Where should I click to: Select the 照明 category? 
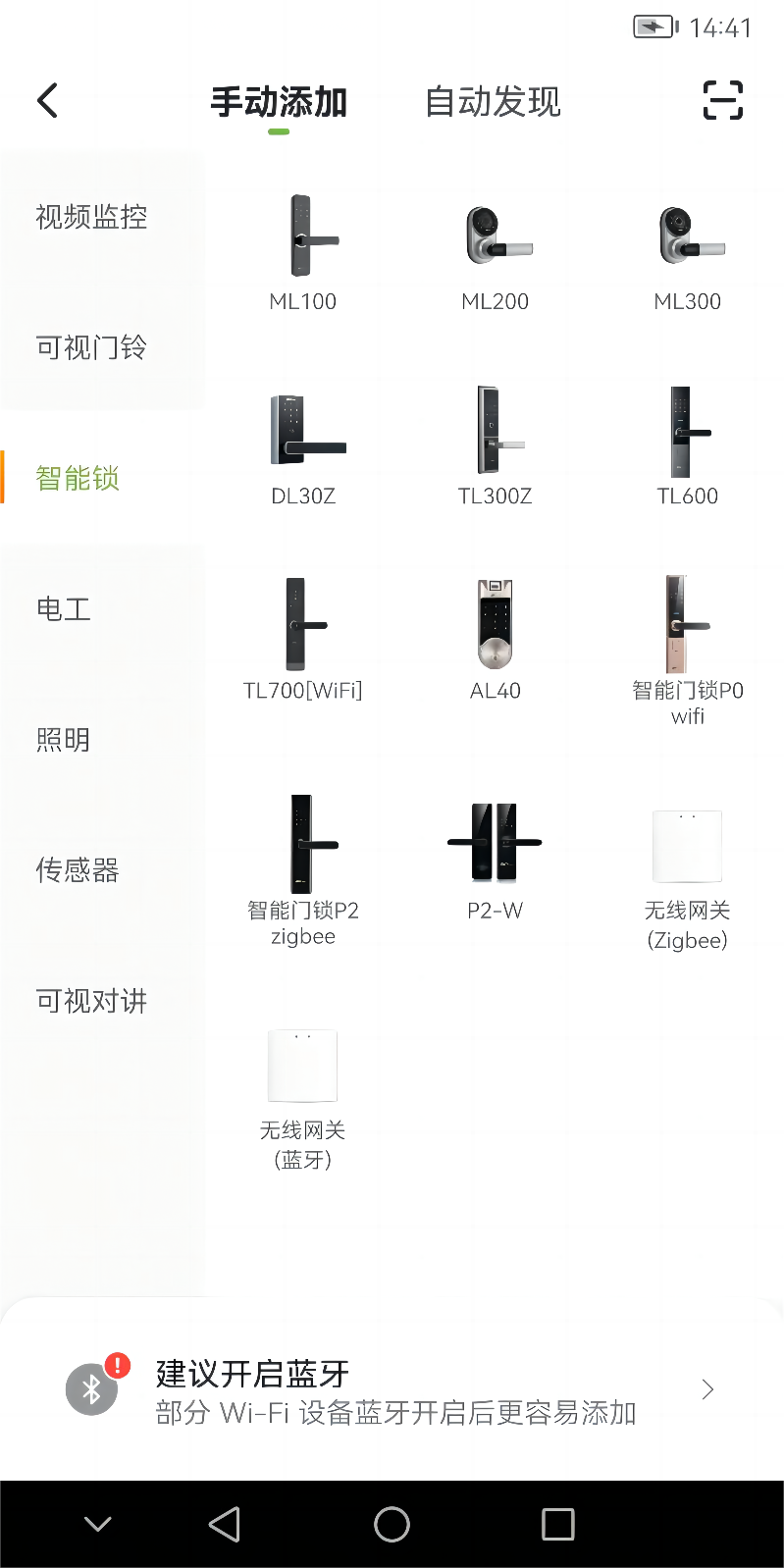(x=64, y=740)
